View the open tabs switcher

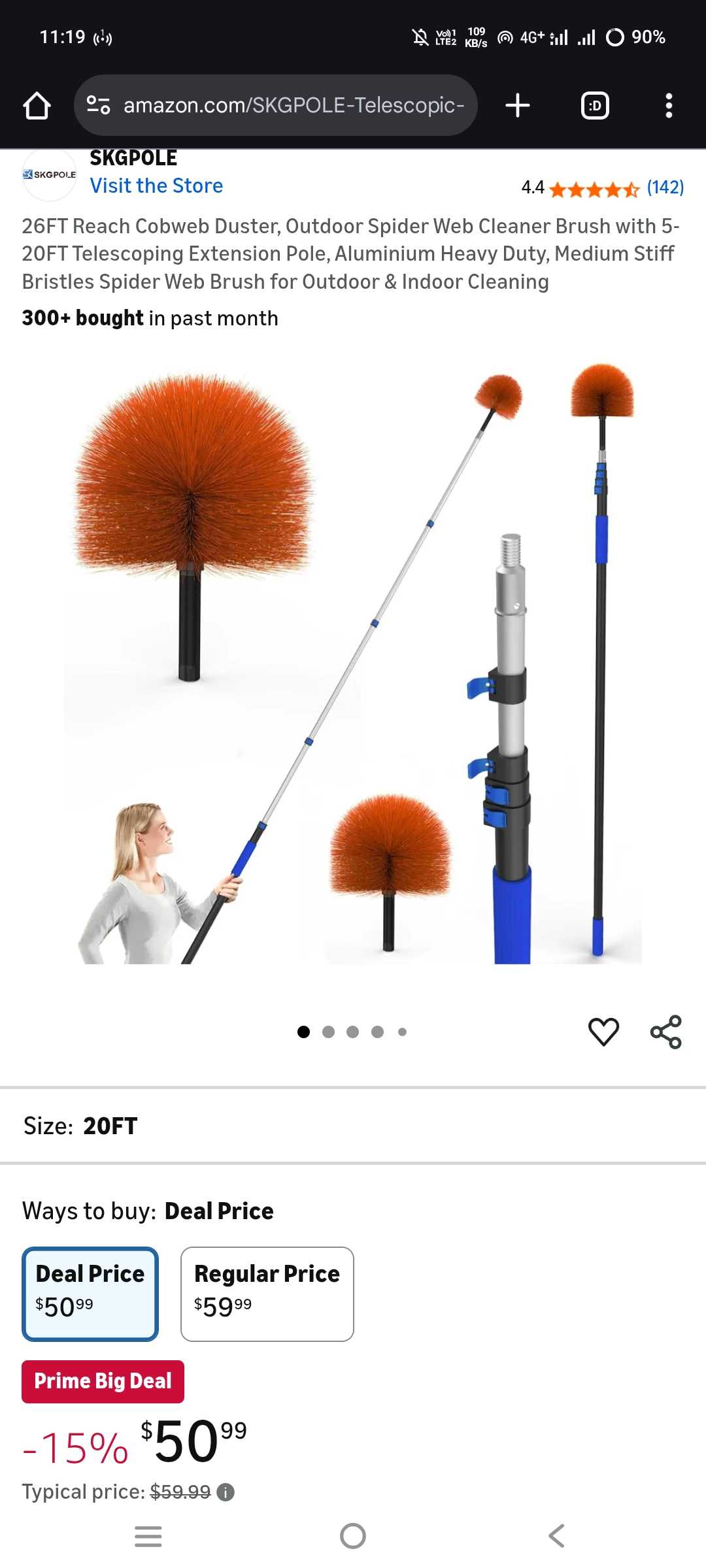(594, 106)
